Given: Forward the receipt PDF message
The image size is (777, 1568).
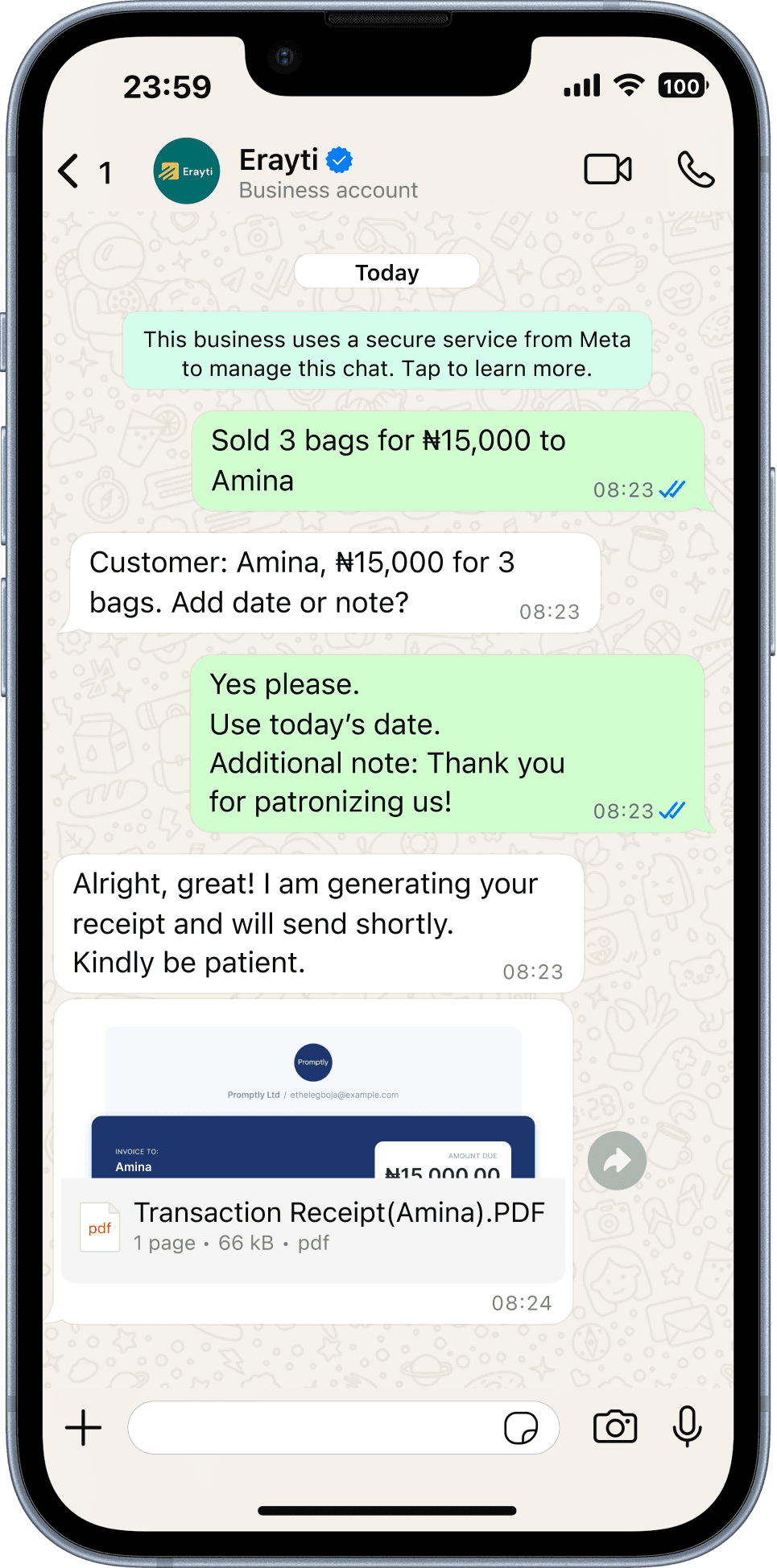Looking at the screenshot, I should tap(617, 1161).
